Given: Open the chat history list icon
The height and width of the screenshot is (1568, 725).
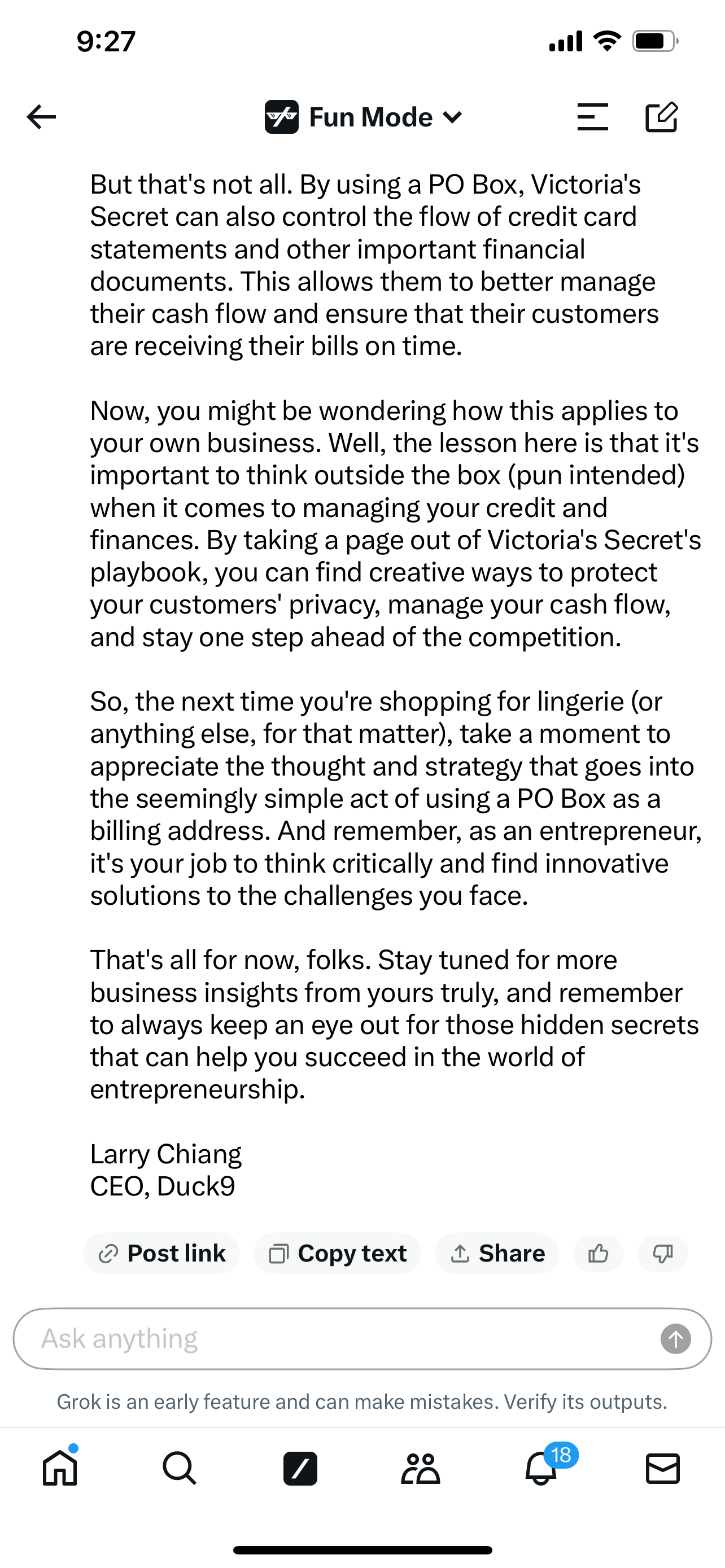Looking at the screenshot, I should [592, 117].
